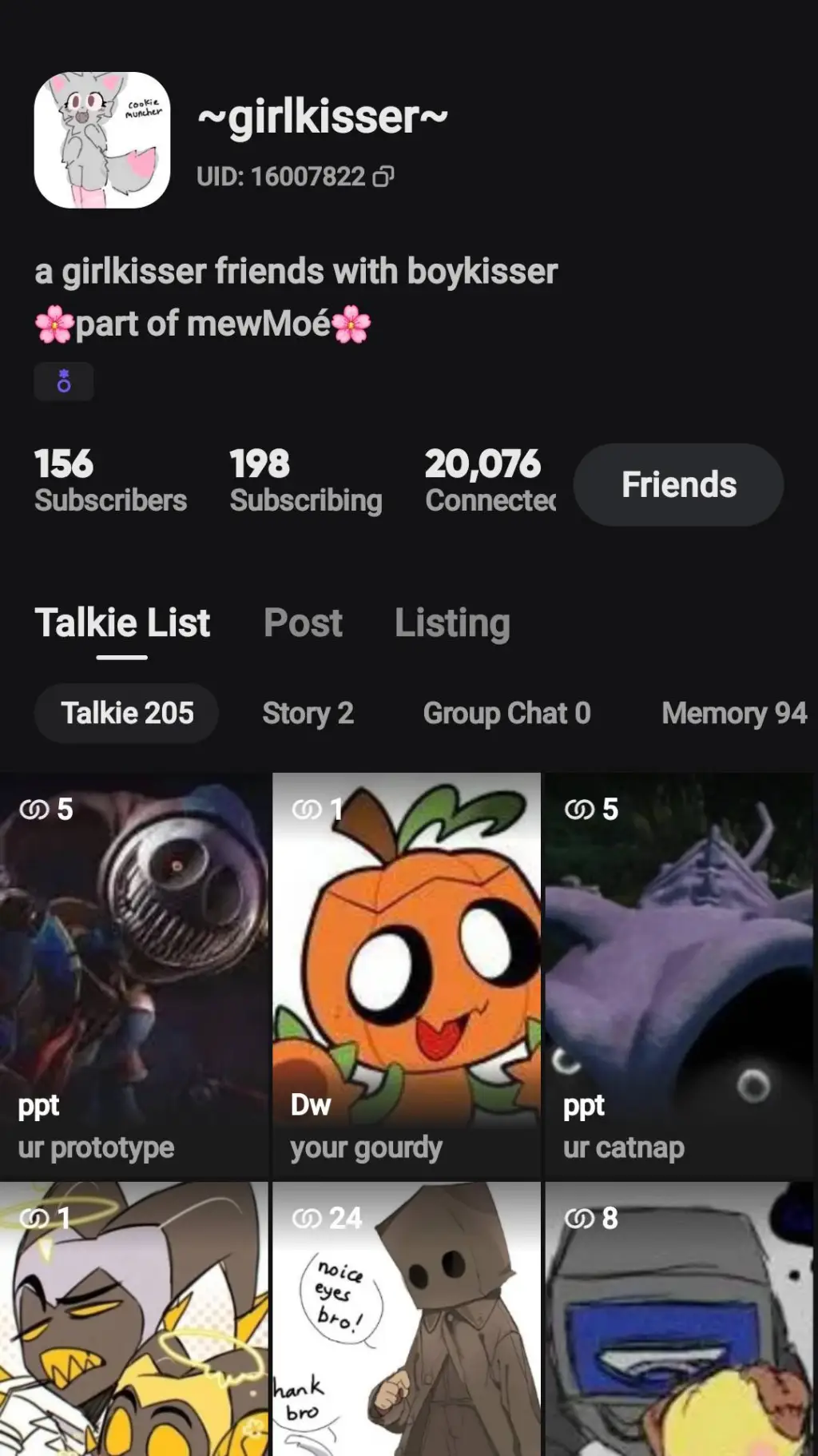This screenshot has width=818, height=1456.
Task: Show the Memory 94 filter
Action: (733, 713)
